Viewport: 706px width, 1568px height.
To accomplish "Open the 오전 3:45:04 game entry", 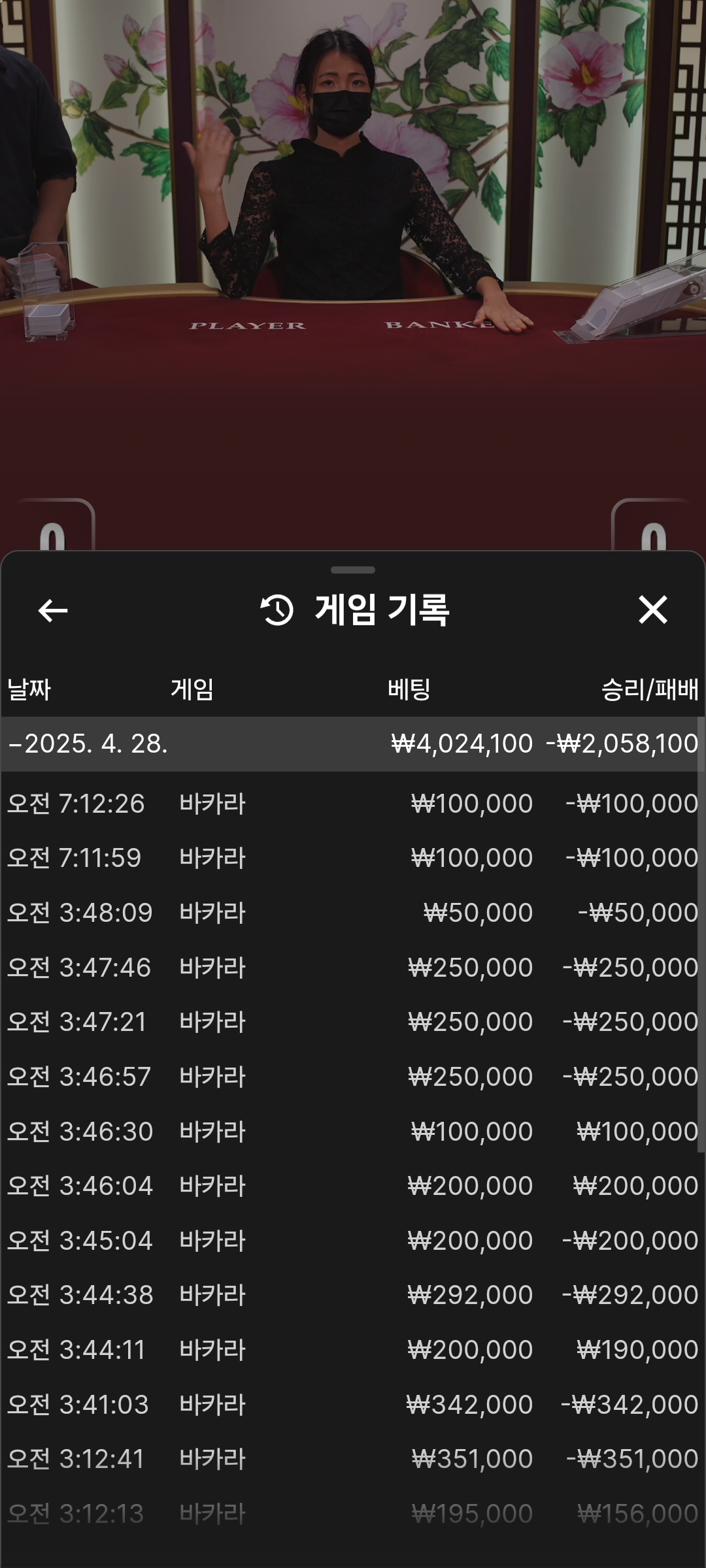I will [353, 1241].
